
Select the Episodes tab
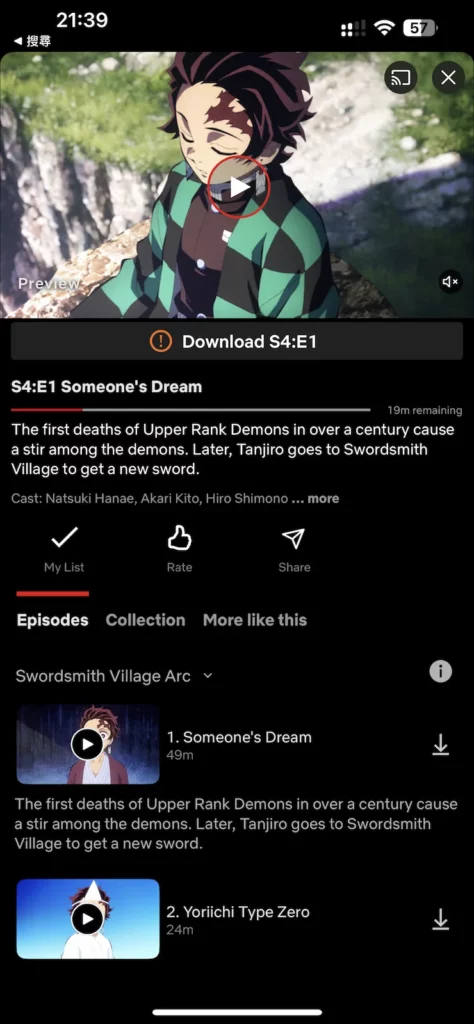[x=52, y=620]
